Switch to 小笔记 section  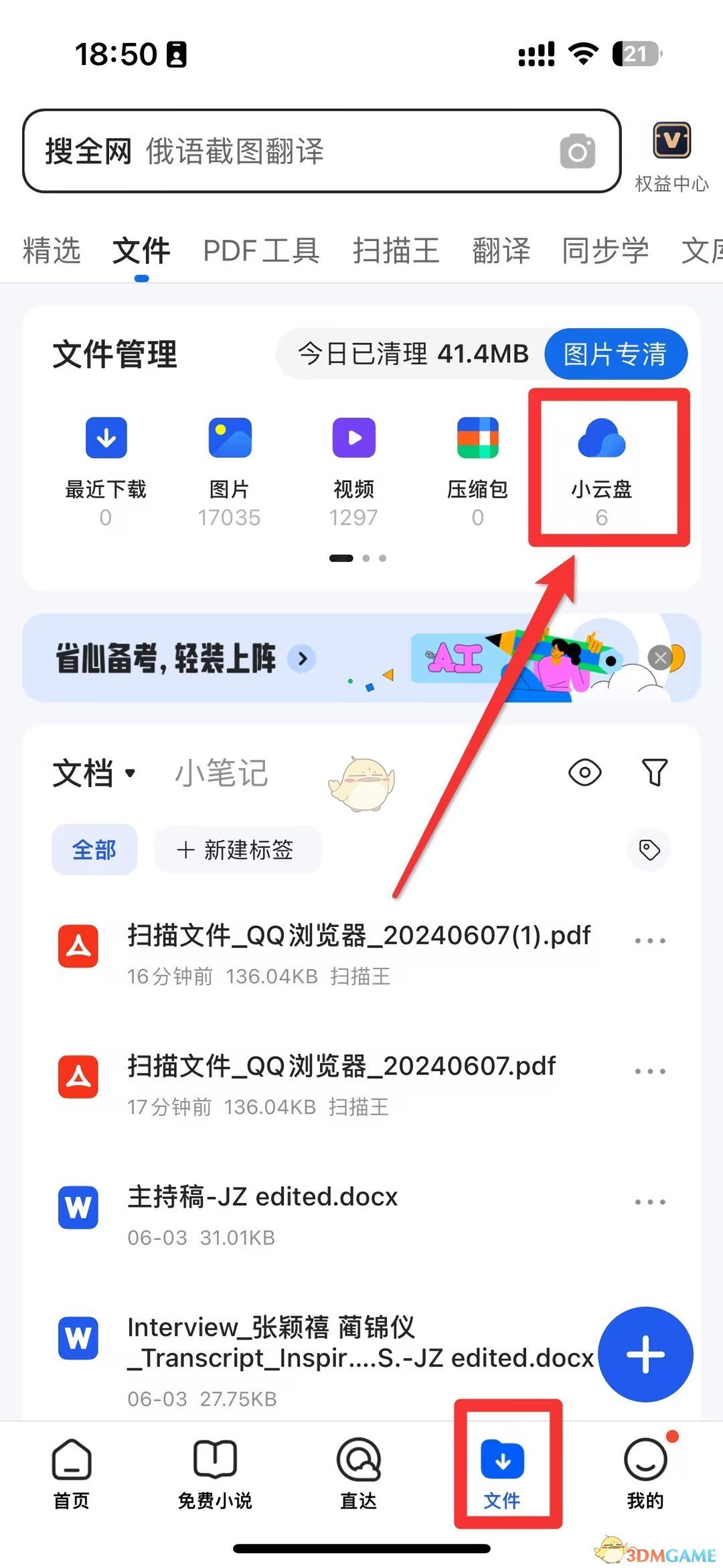222,774
